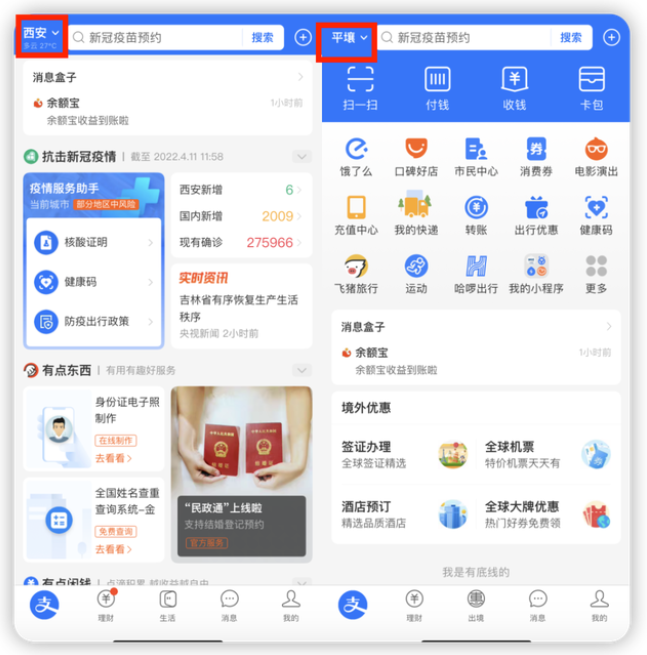
Task: Open 付钱 payment code
Action: [x=437, y=87]
